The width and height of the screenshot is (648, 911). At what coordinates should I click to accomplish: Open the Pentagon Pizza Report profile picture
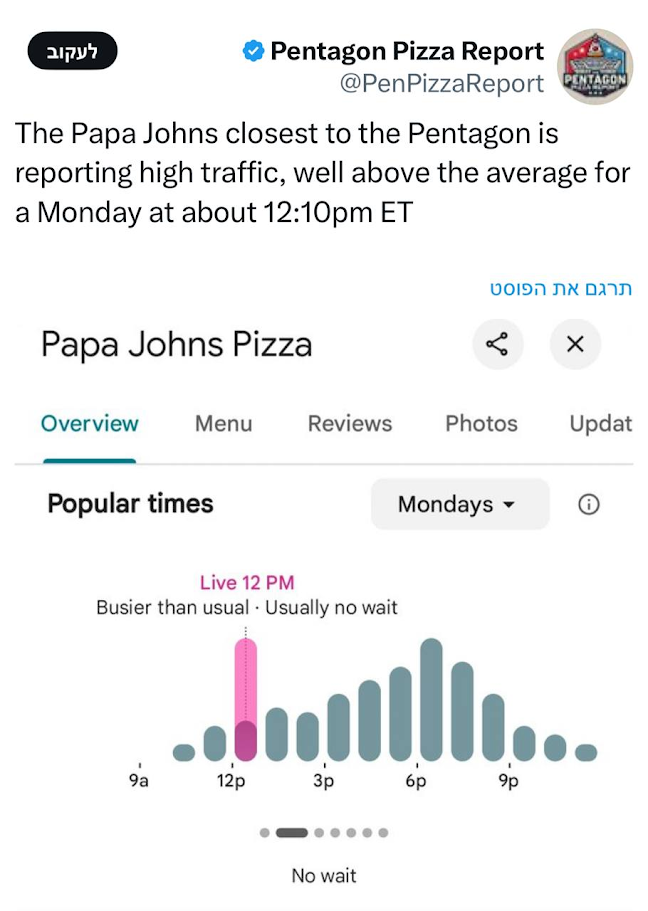point(594,67)
